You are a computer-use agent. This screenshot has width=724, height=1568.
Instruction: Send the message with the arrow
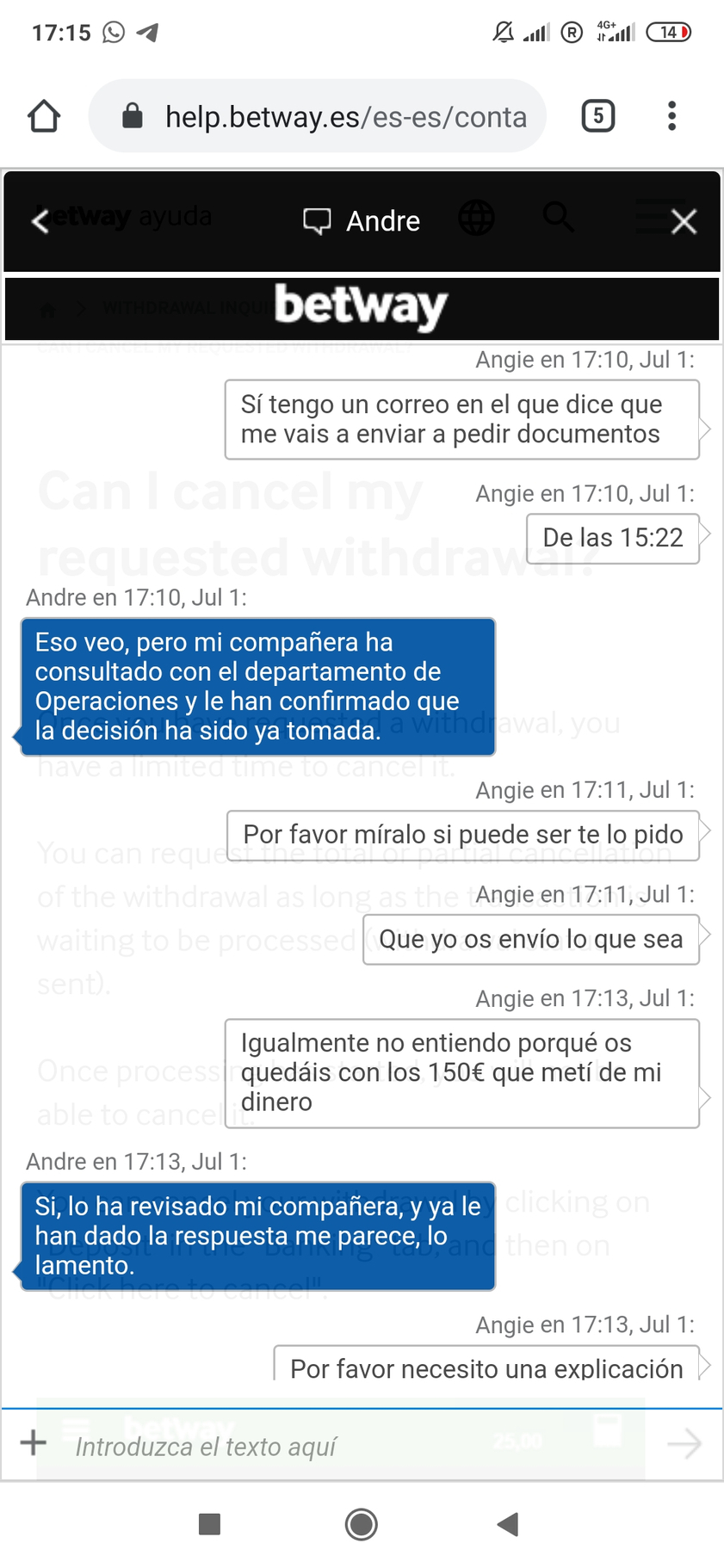684,1443
